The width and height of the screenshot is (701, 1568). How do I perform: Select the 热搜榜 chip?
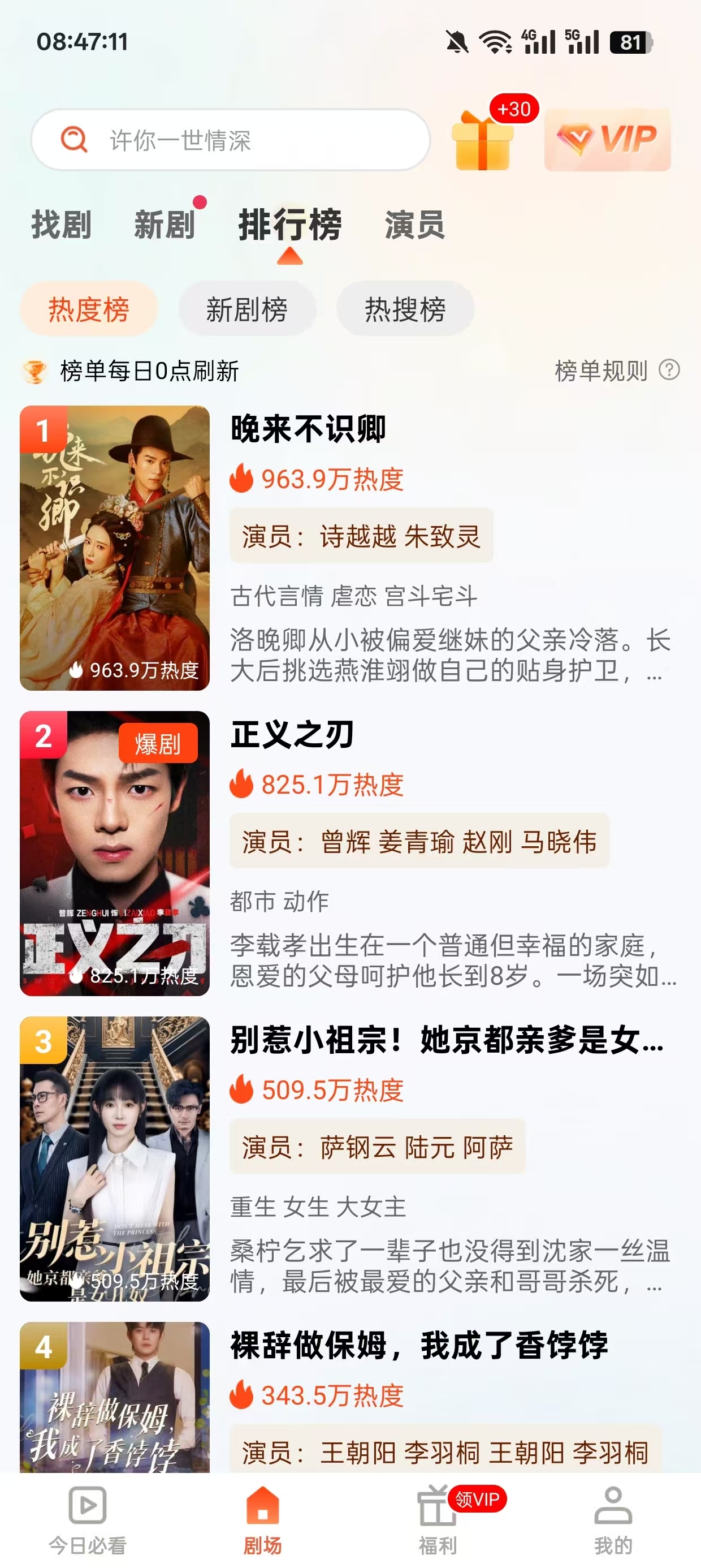coord(405,309)
